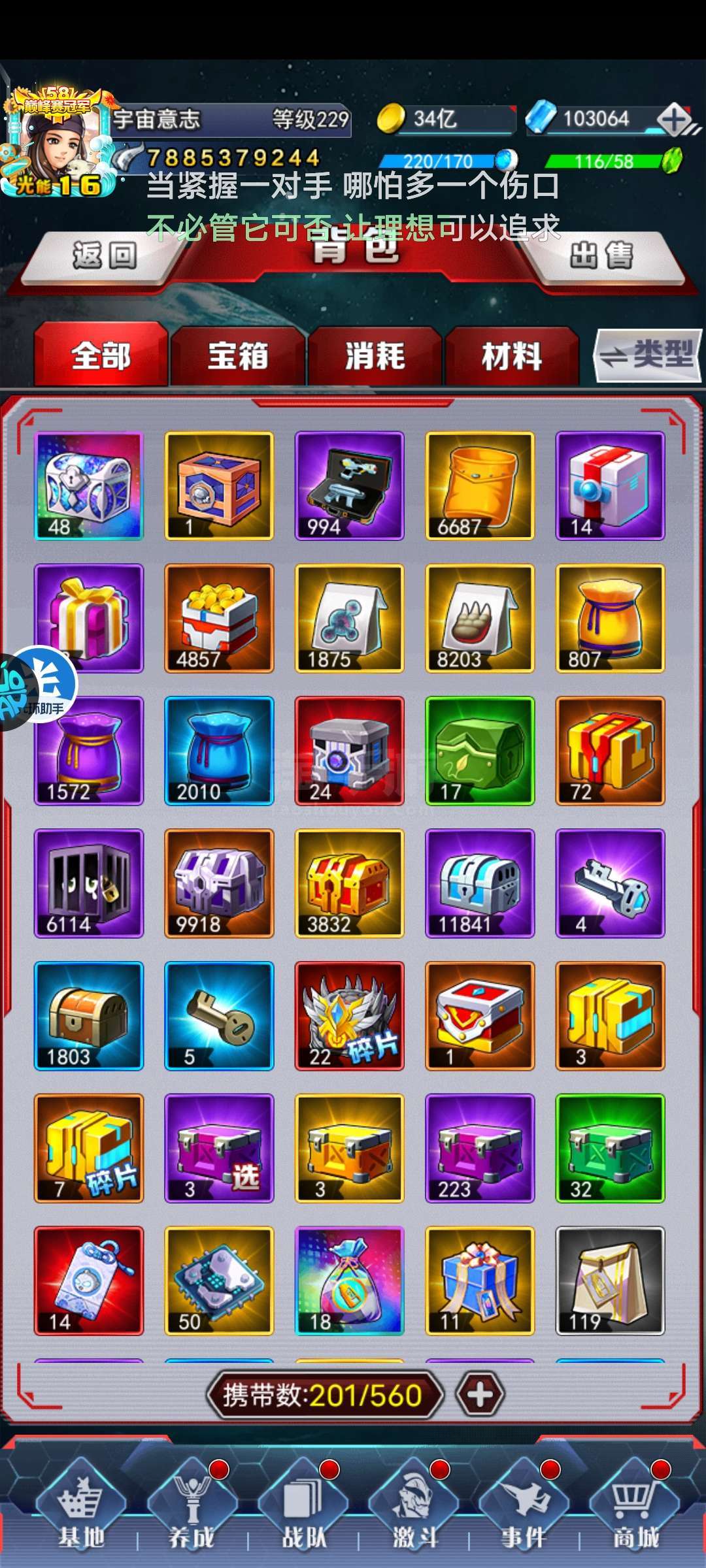Tap the 返回 back button
Screen dimensions: 706x1568
[x=105, y=257]
